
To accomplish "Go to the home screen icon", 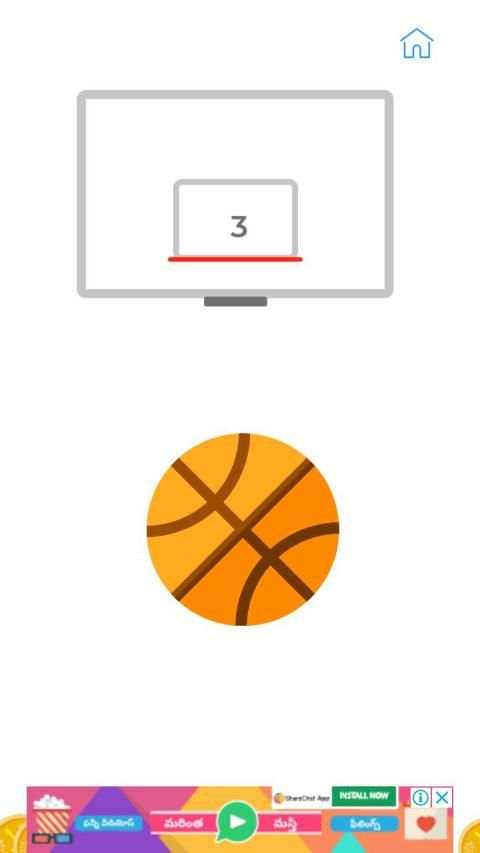I will (x=416, y=44).
